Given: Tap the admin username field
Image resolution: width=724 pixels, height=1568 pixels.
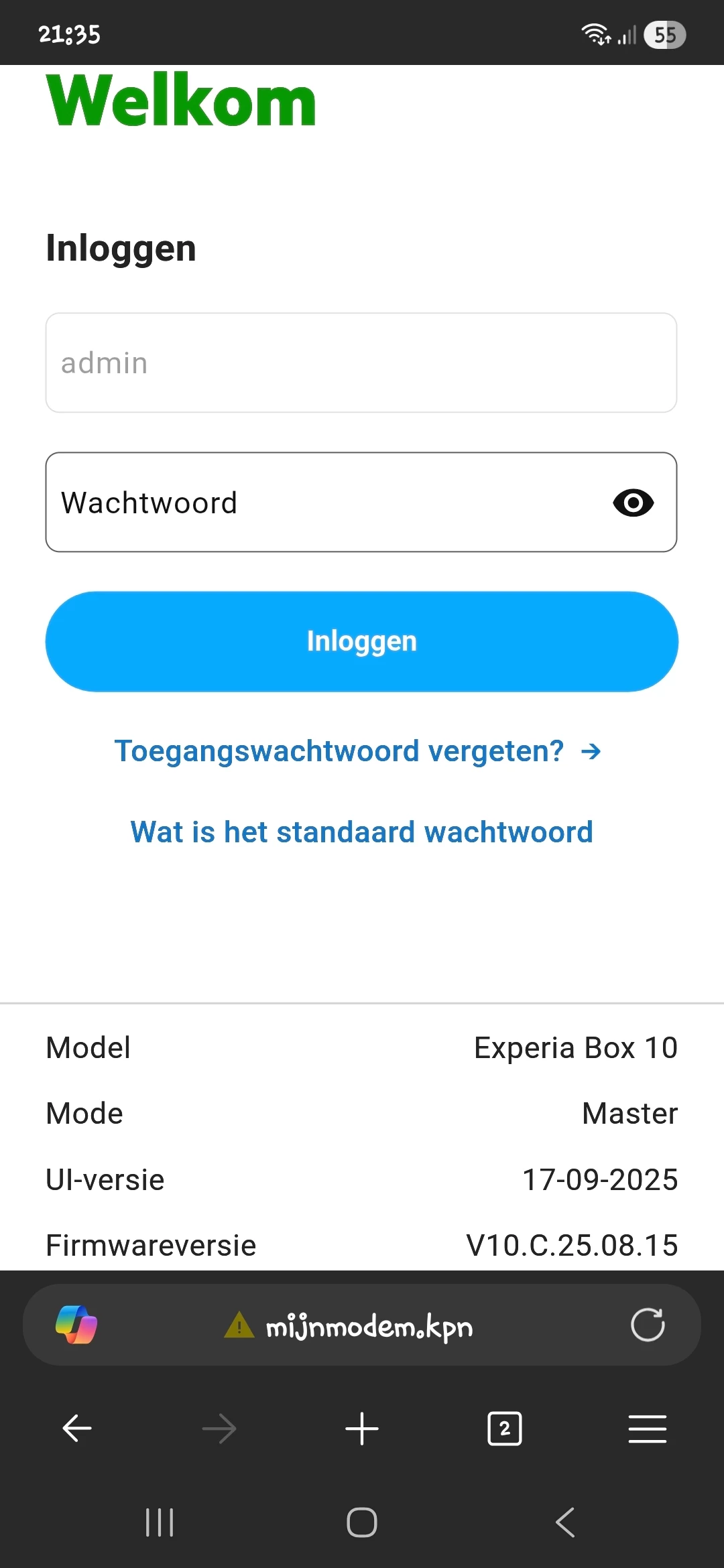Looking at the screenshot, I should click(x=361, y=363).
